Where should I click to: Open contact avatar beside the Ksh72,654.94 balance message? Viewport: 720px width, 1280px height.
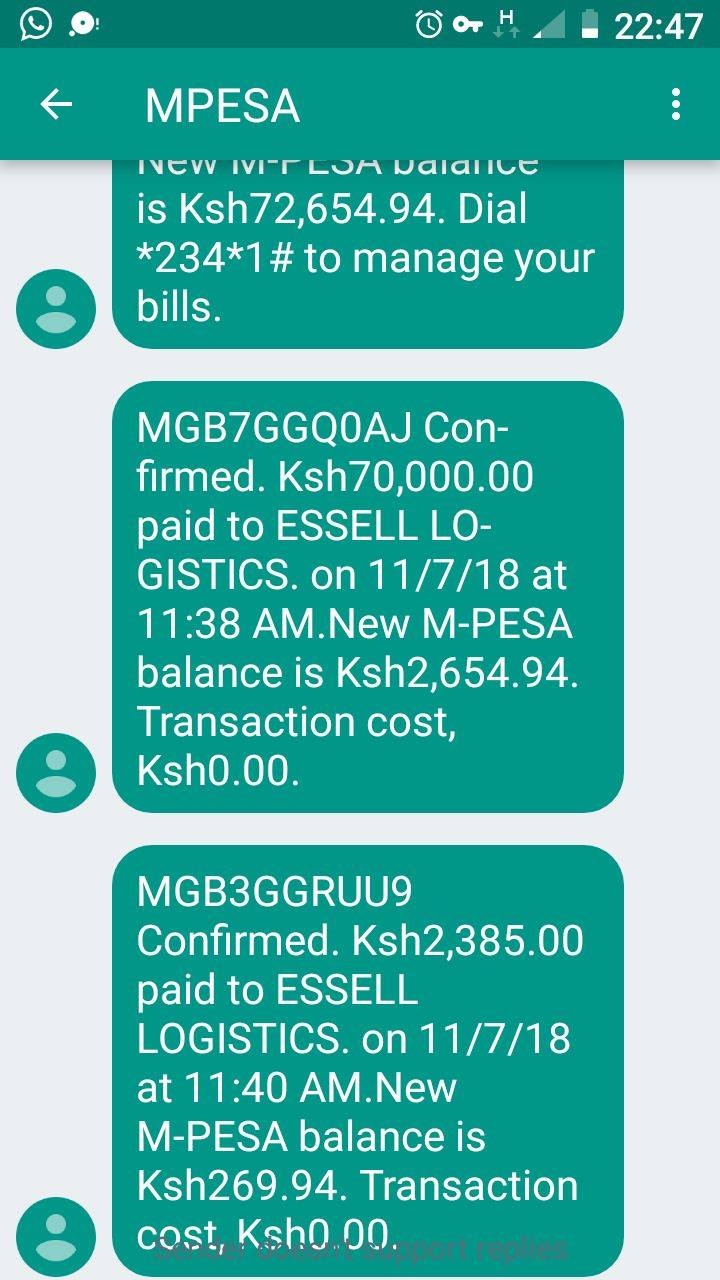tap(56, 308)
